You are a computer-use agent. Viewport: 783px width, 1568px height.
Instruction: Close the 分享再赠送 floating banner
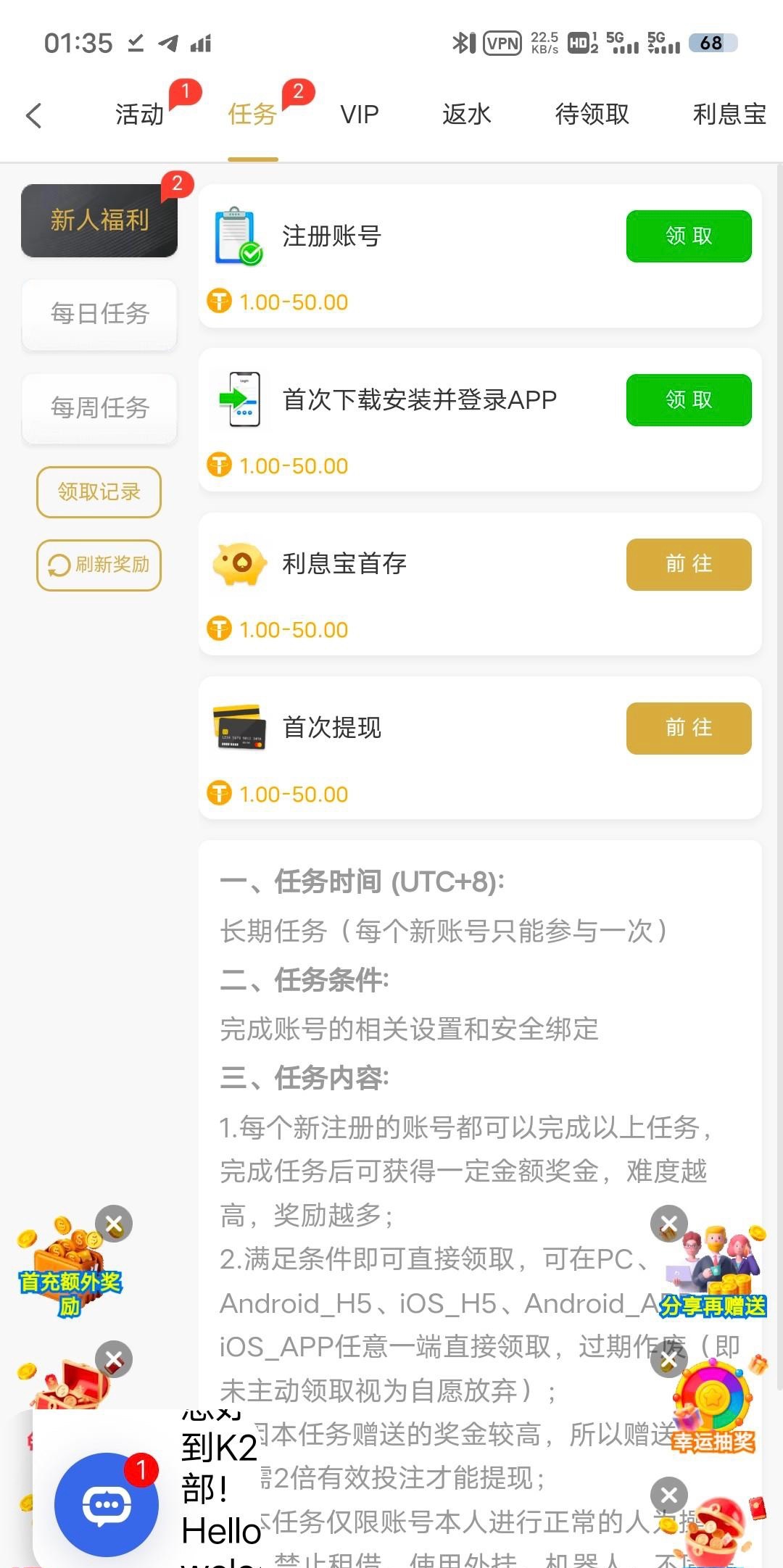tap(668, 1224)
